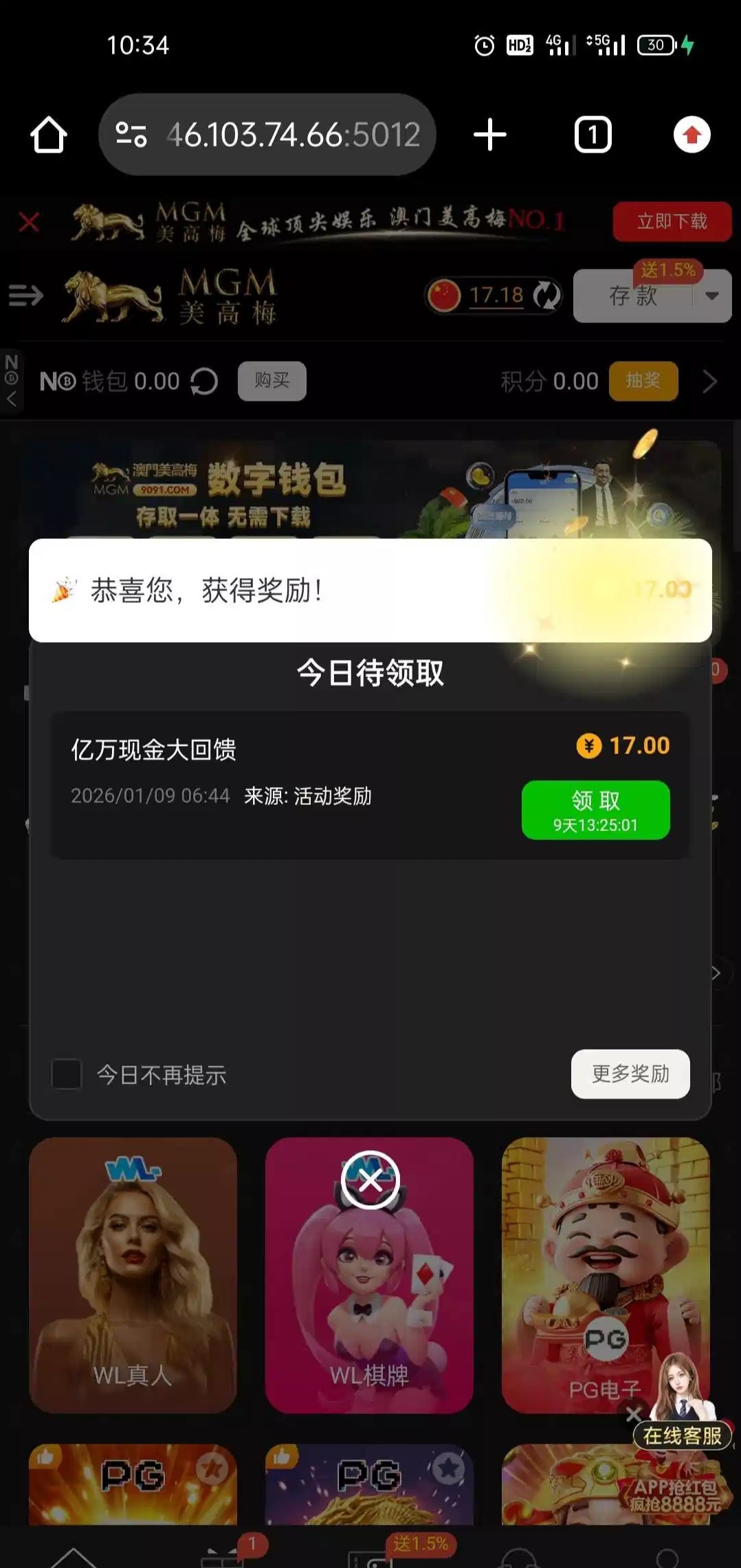The image size is (741, 1568).
Task: Tap the 抽奖 lottery button
Action: tap(643, 381)
